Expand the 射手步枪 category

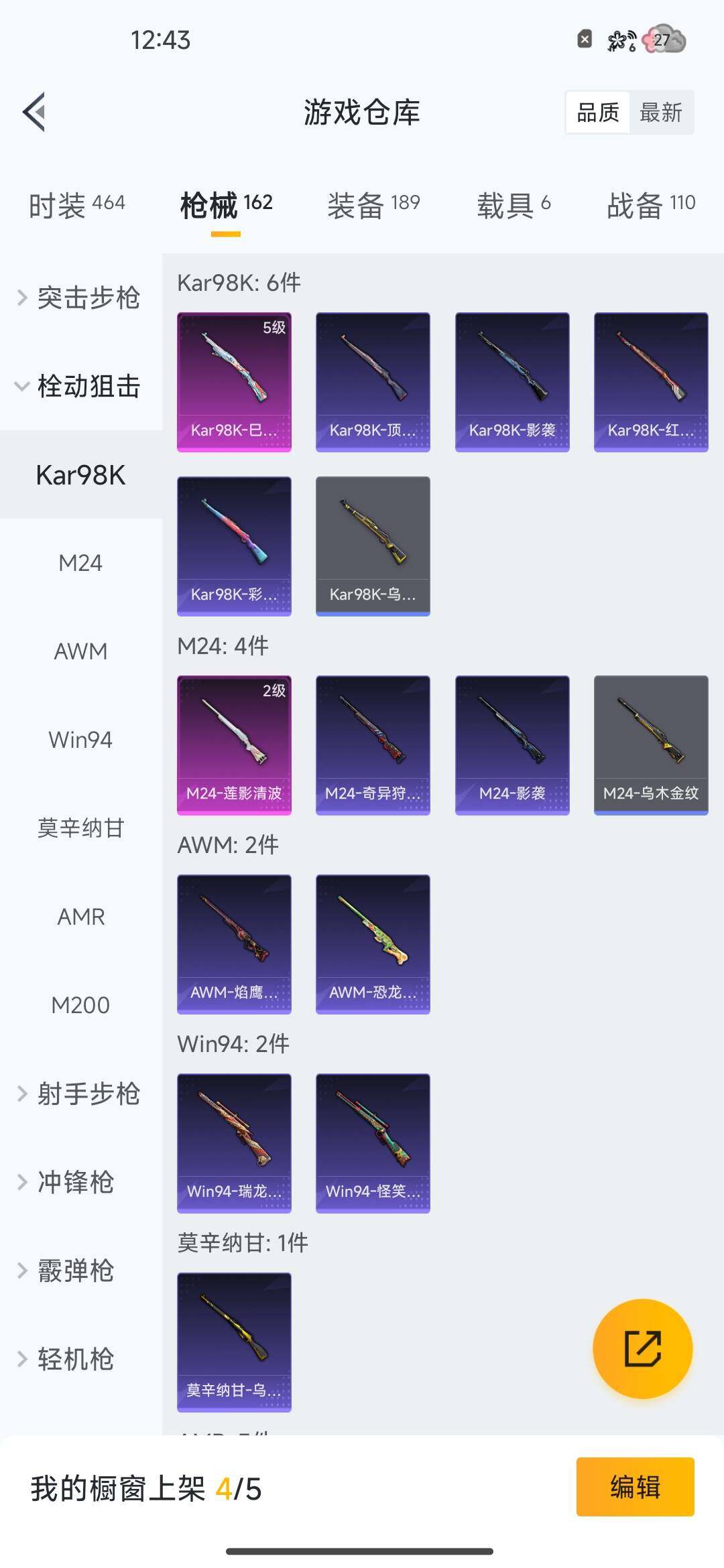(80, 1094)
